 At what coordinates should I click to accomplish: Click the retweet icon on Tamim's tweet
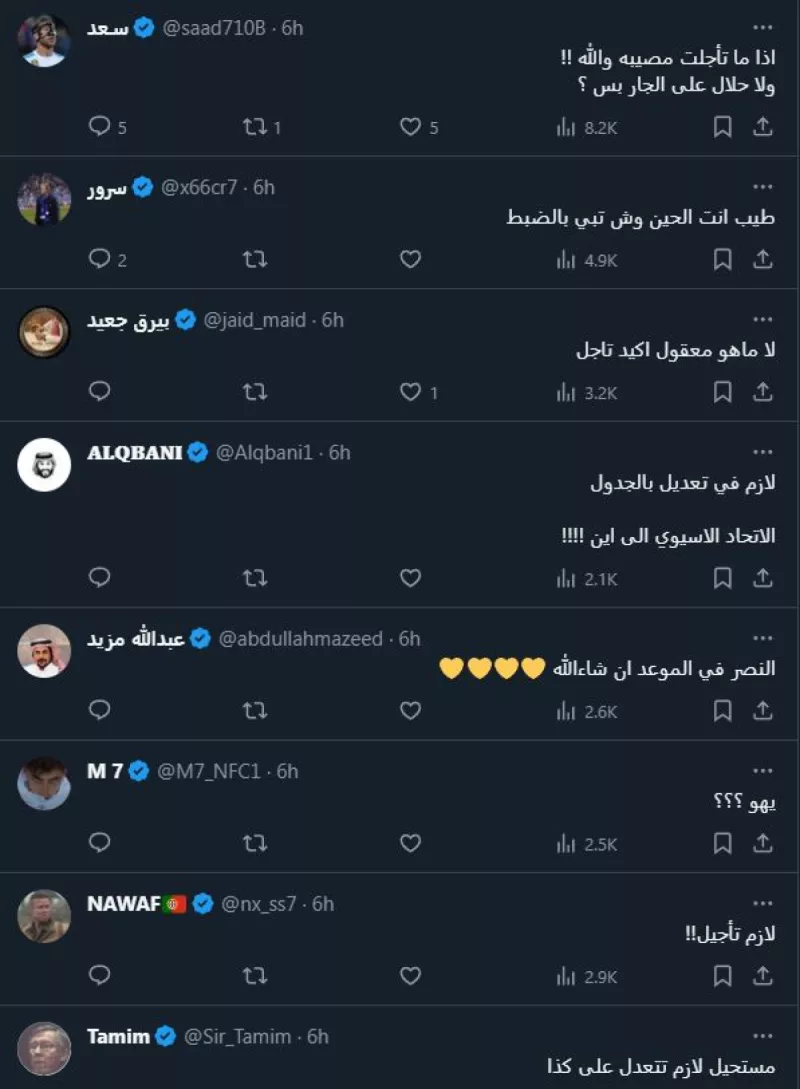pyautogui.click(x=255, y=1085)
